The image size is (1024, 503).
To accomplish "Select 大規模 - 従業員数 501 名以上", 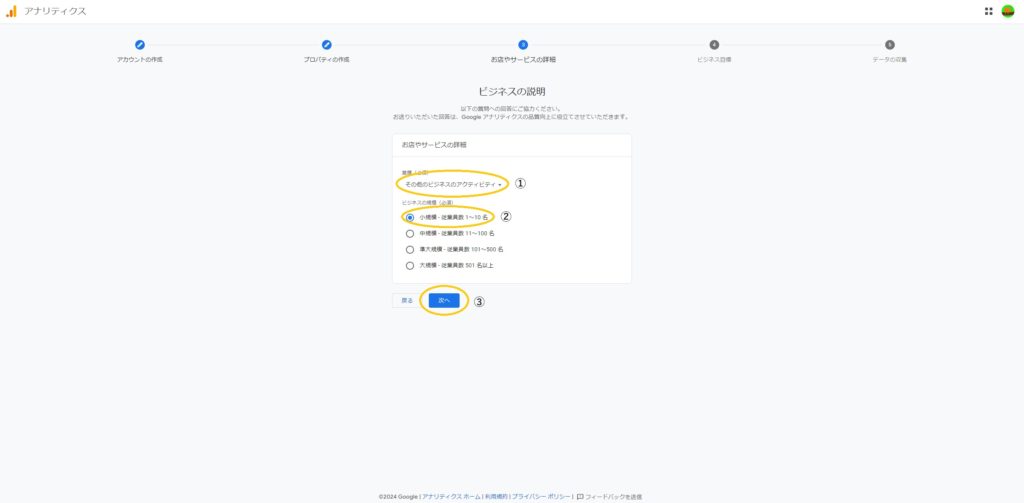I will 410,265.
